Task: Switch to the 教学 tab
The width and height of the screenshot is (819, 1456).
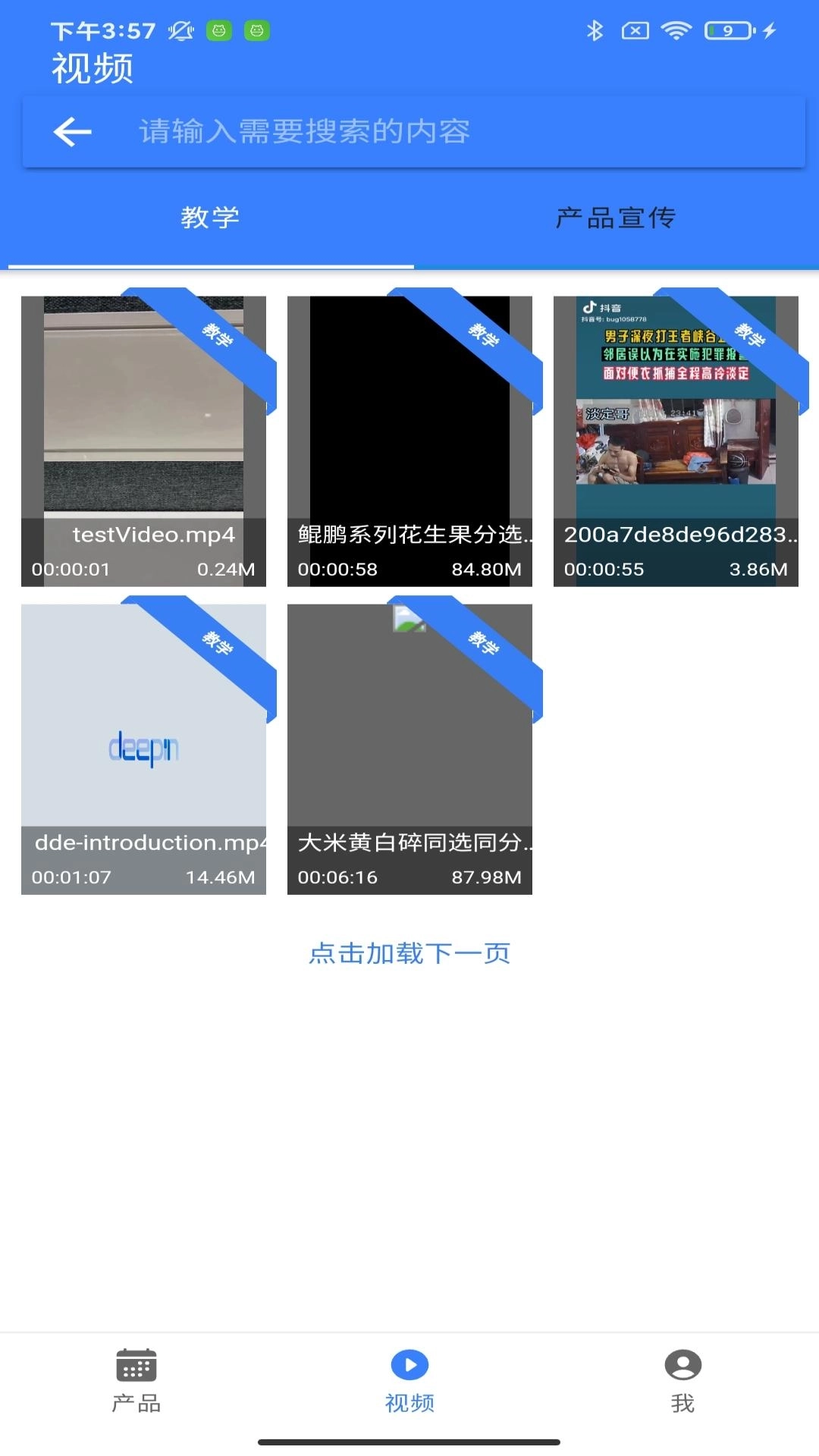Action: (x=210, y=218)
